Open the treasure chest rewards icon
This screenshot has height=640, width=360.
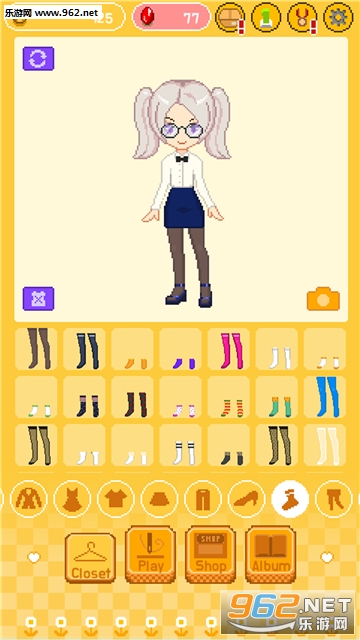[x=230, y=17]
